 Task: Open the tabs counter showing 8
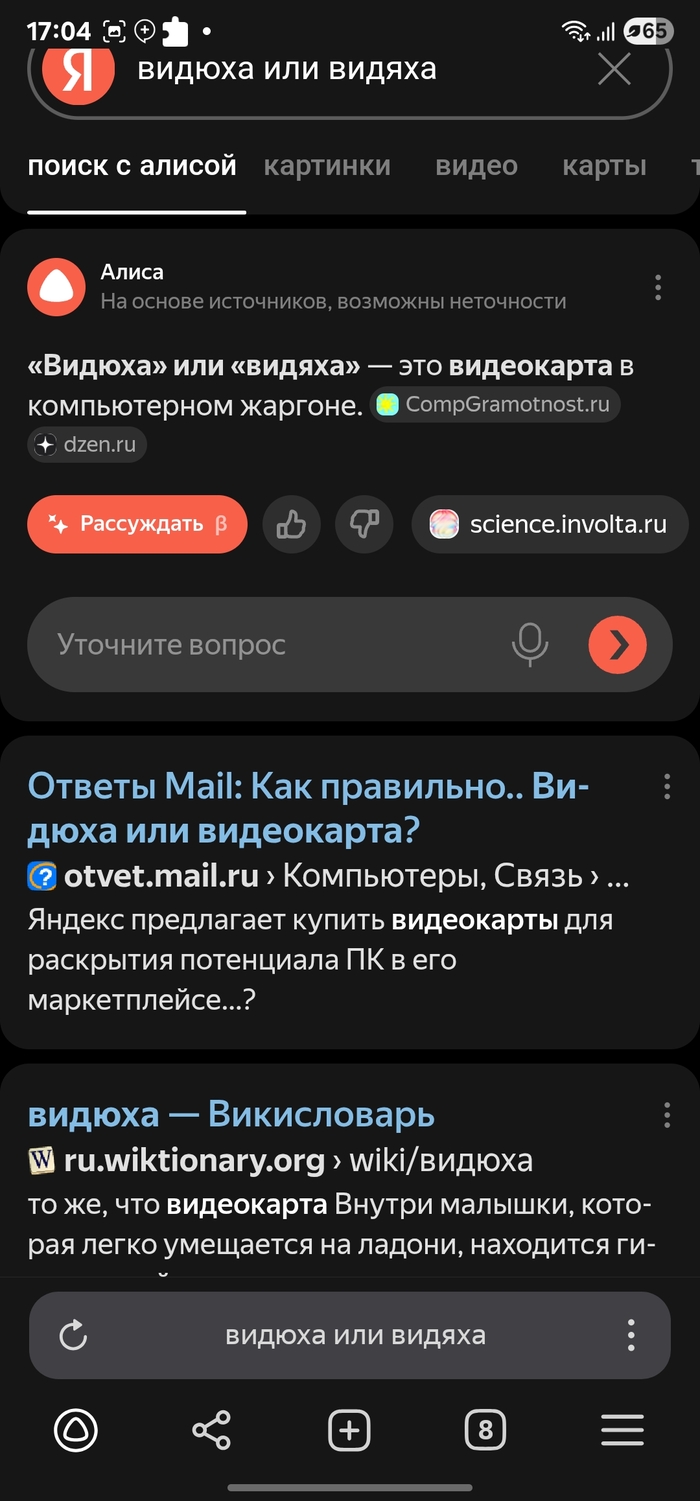coord(485,1431)
